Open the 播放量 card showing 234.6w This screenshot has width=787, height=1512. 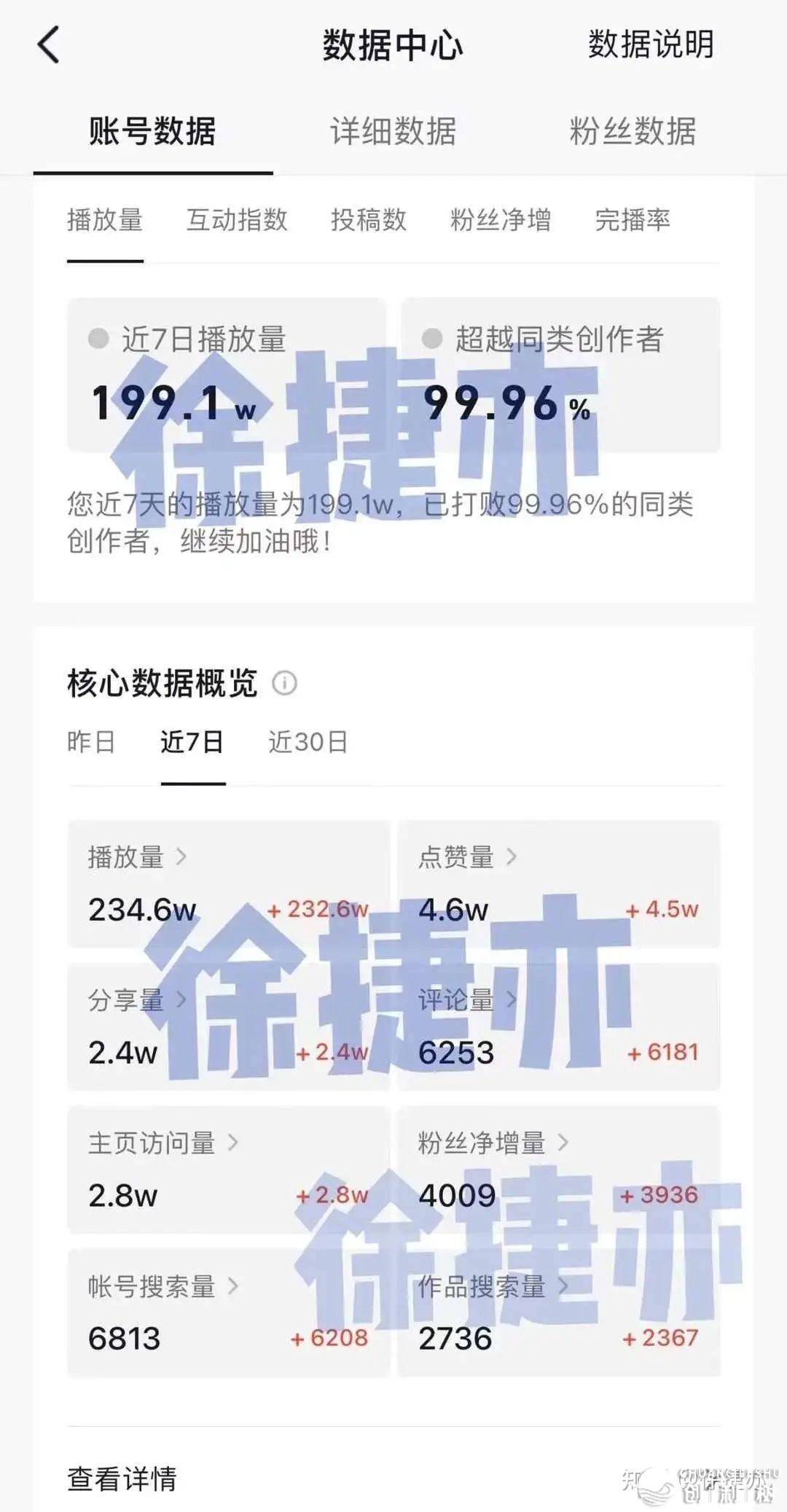[228, 883]
